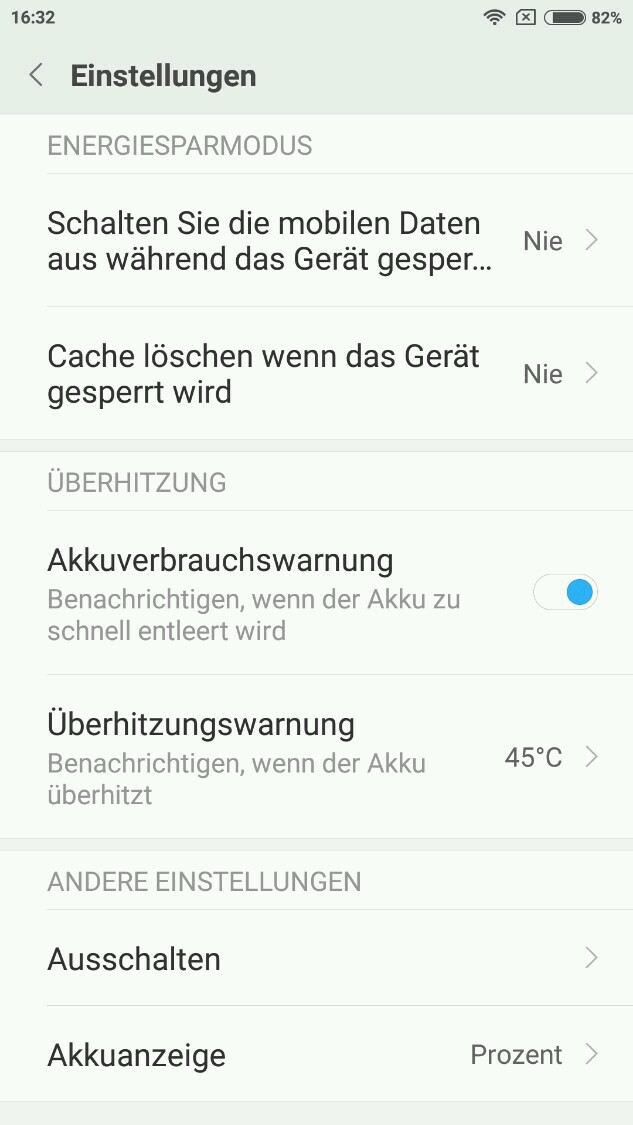Screen dimensions: 633x1125
Task: Disable the Akkuverbrauchswarnung switch
Action: click(565, 593)
